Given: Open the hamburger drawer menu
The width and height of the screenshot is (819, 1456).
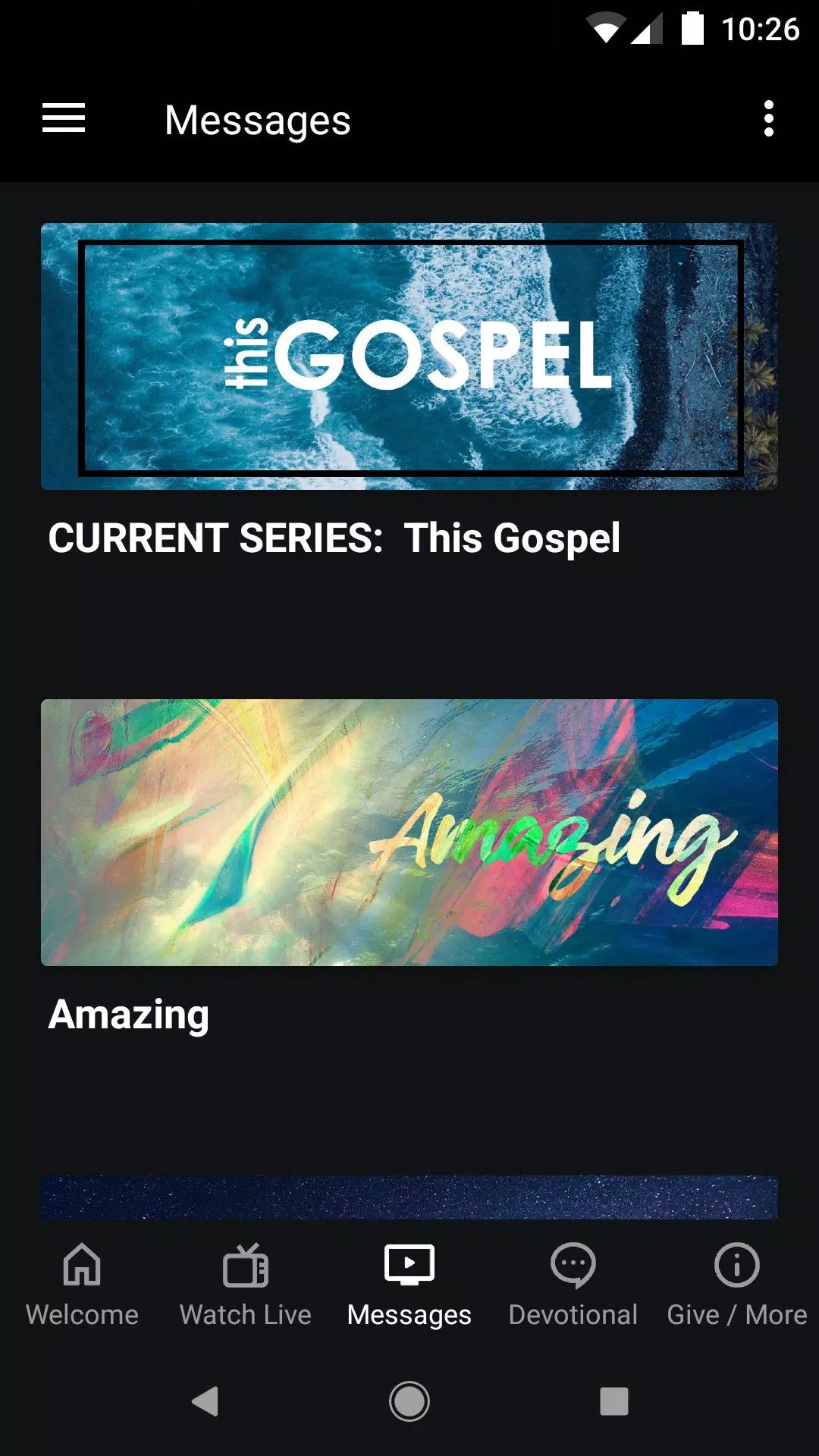Looking at the screenshot, I should click(64, 119).
